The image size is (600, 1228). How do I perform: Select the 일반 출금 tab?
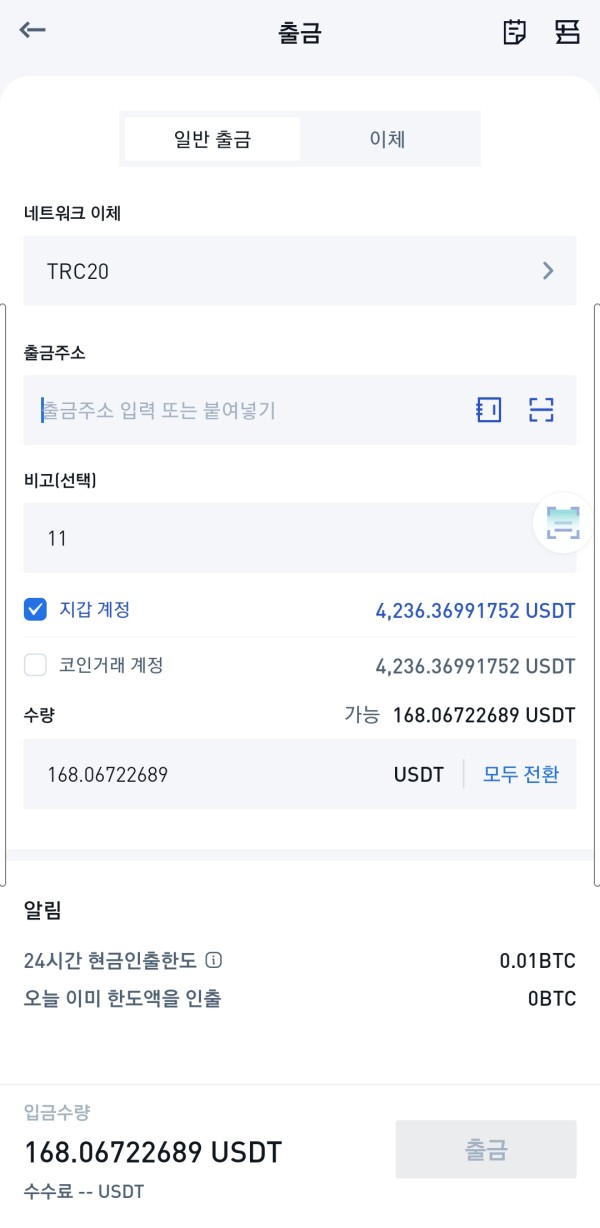pos(212,139)
